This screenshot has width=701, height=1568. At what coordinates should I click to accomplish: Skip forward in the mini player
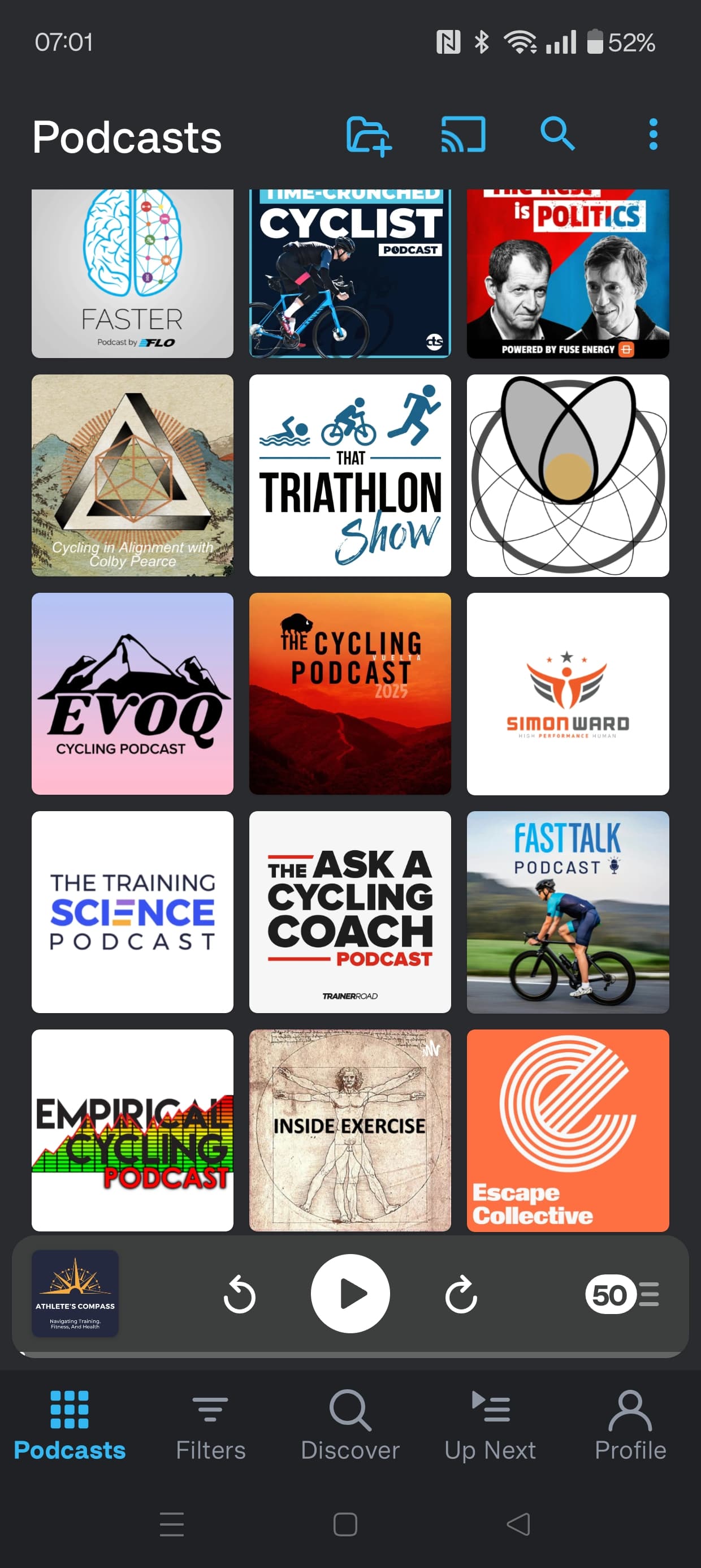pos(461,1294)
